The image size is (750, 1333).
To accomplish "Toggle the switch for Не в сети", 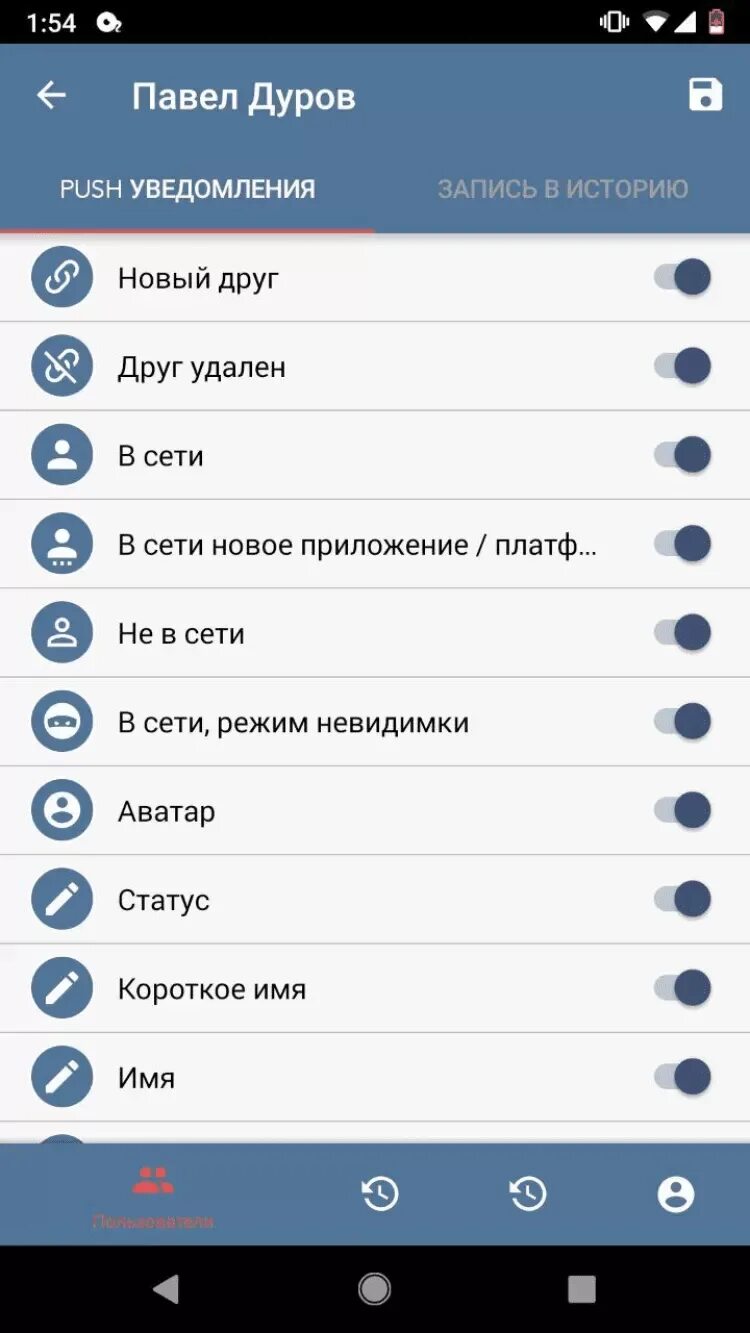I will [x=683, y=633].
